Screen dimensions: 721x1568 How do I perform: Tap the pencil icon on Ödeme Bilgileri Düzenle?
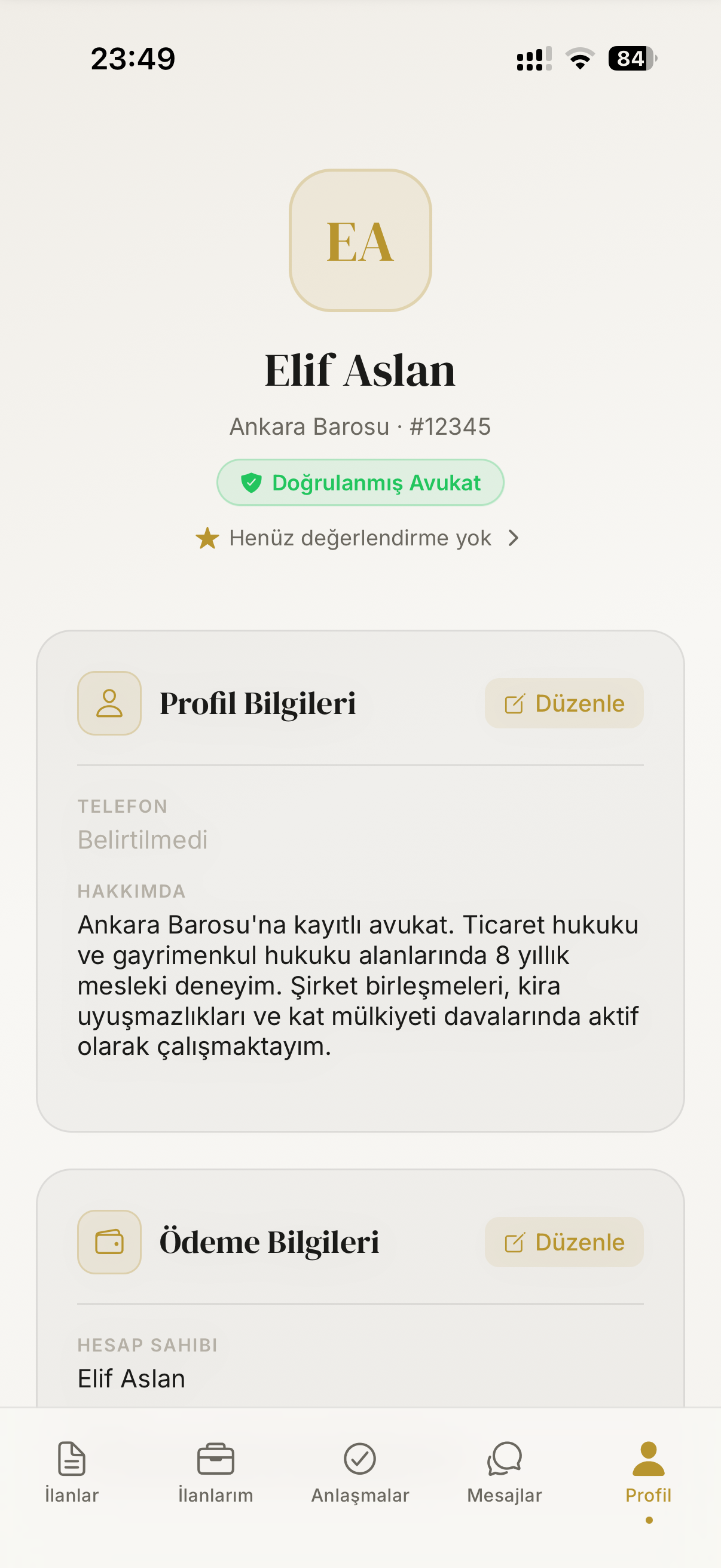515,1242
